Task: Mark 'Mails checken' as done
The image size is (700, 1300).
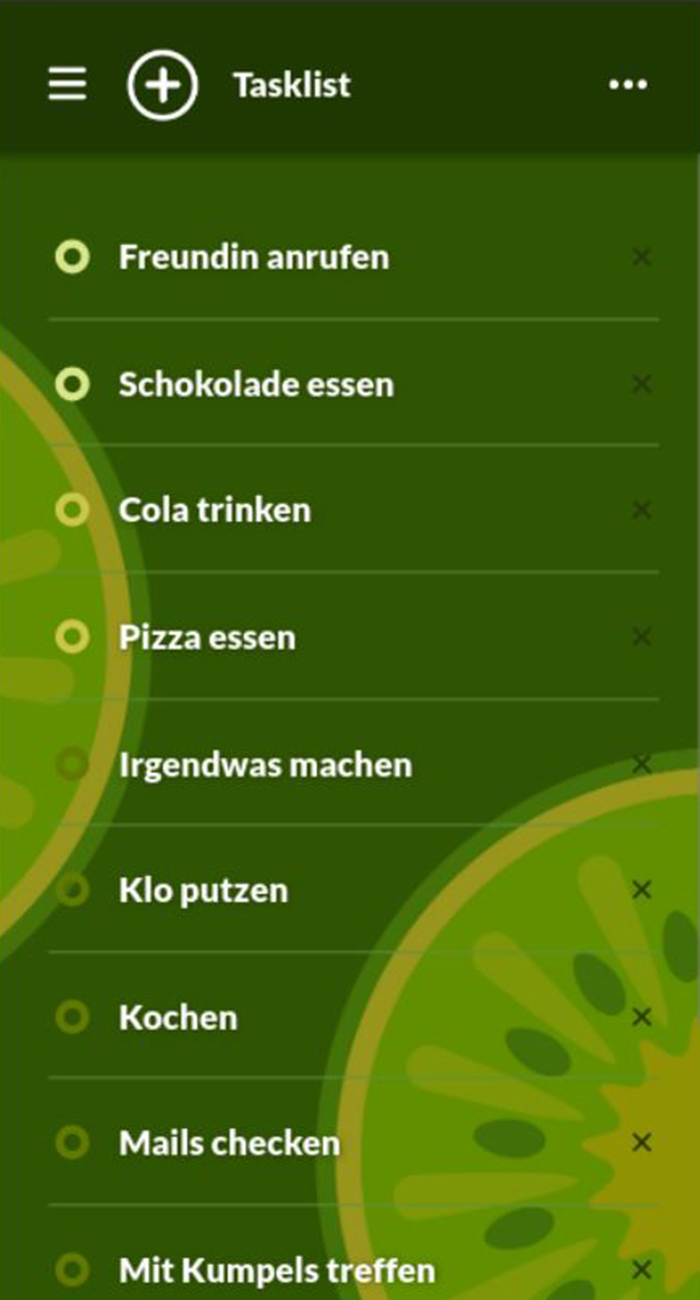Action: [72, 1142]
